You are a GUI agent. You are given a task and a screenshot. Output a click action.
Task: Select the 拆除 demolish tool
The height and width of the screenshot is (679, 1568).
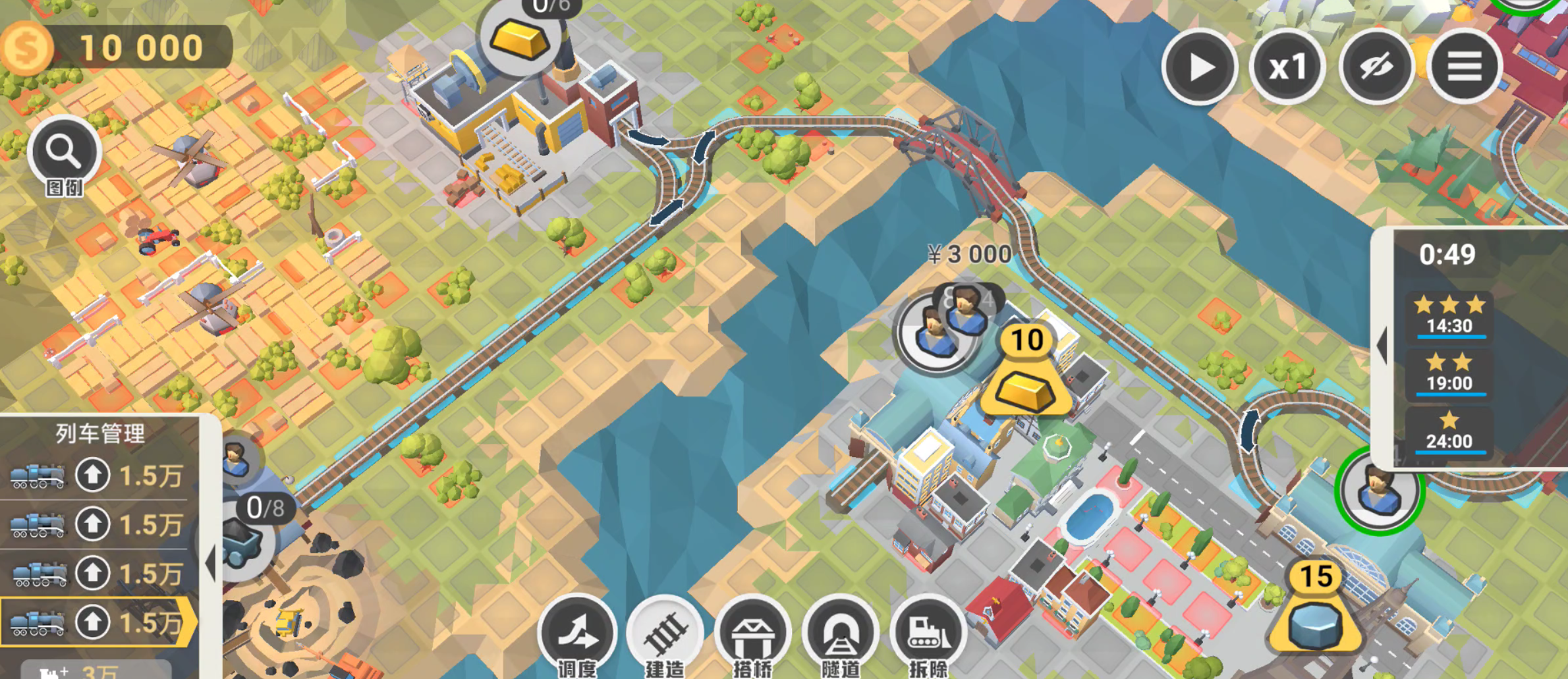click(x=928, y=634)
